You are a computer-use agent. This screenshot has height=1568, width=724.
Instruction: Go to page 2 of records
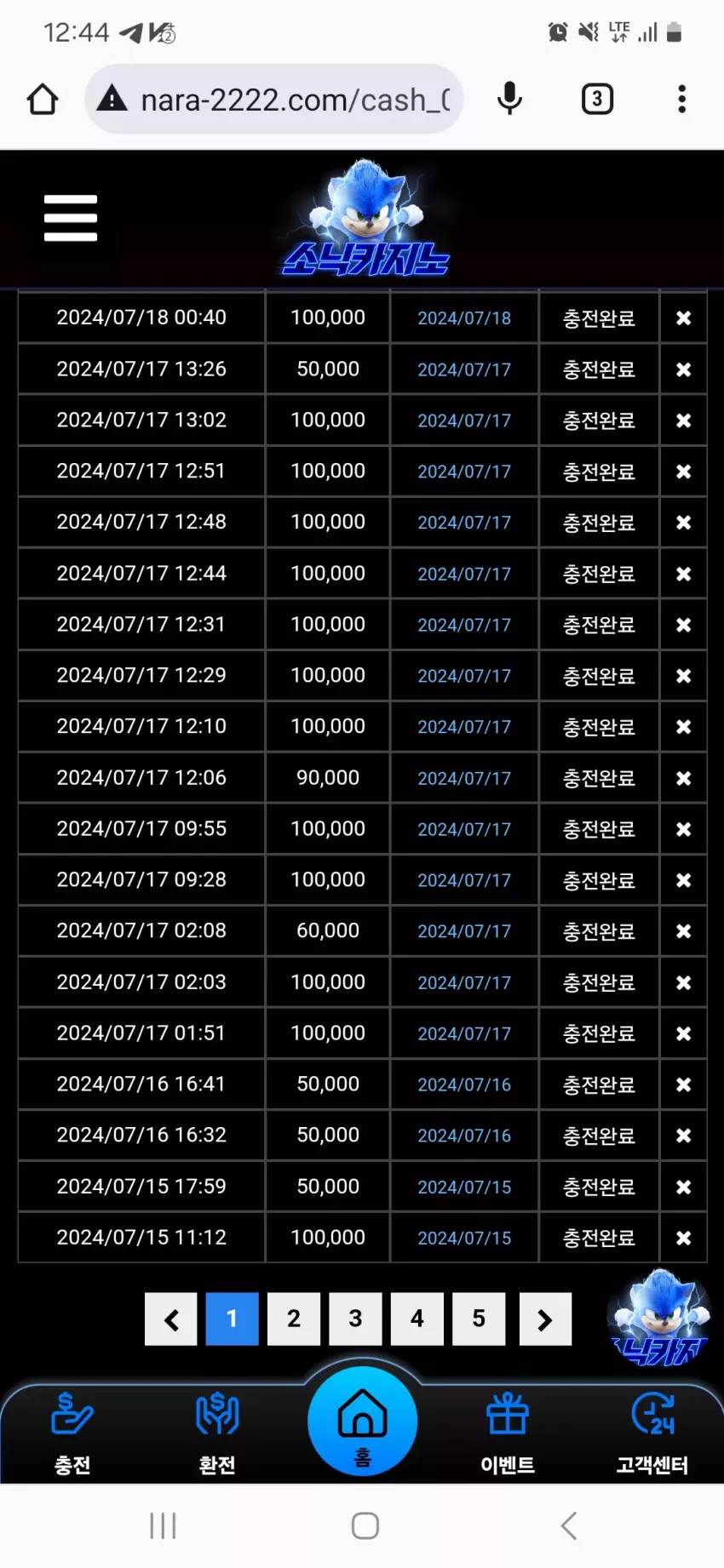294,1319
